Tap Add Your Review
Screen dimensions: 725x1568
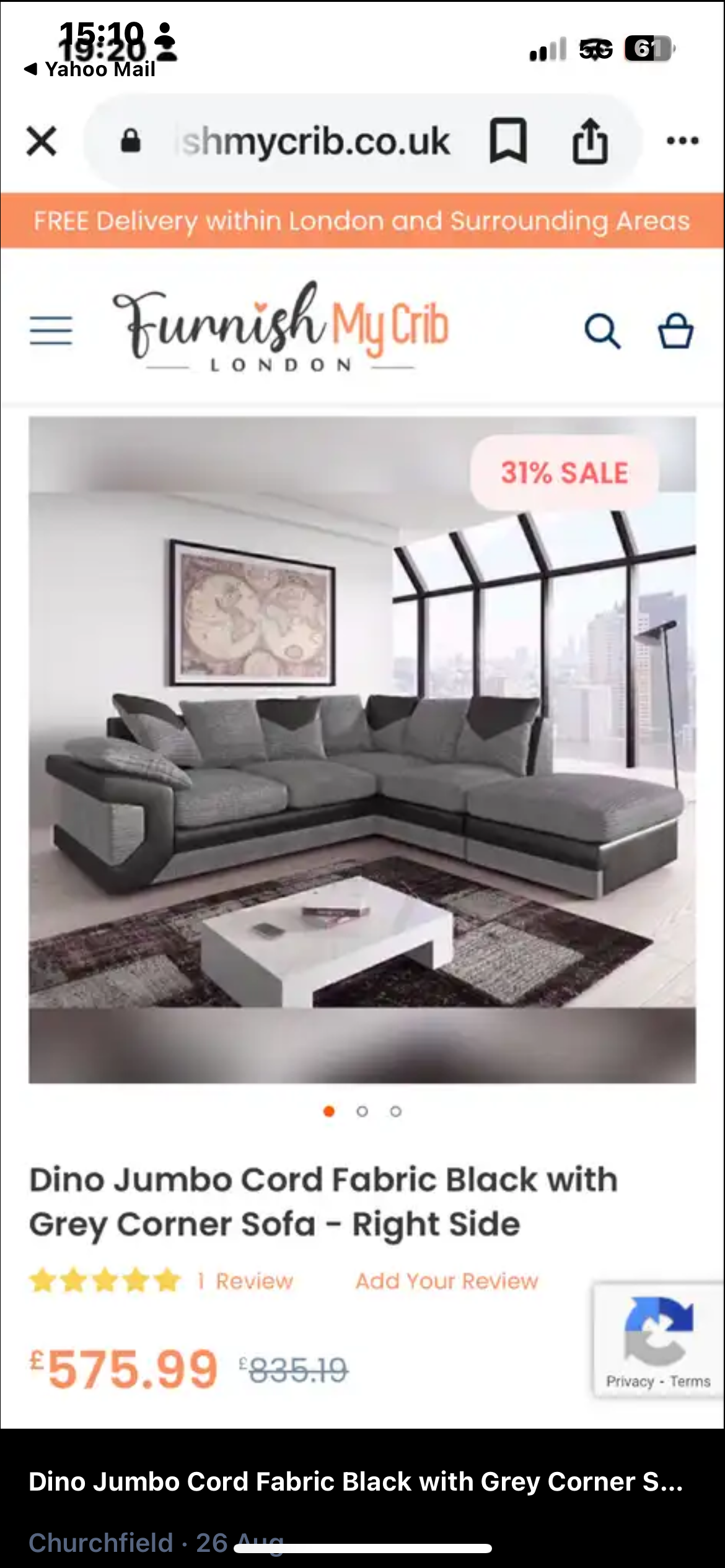447,1281
